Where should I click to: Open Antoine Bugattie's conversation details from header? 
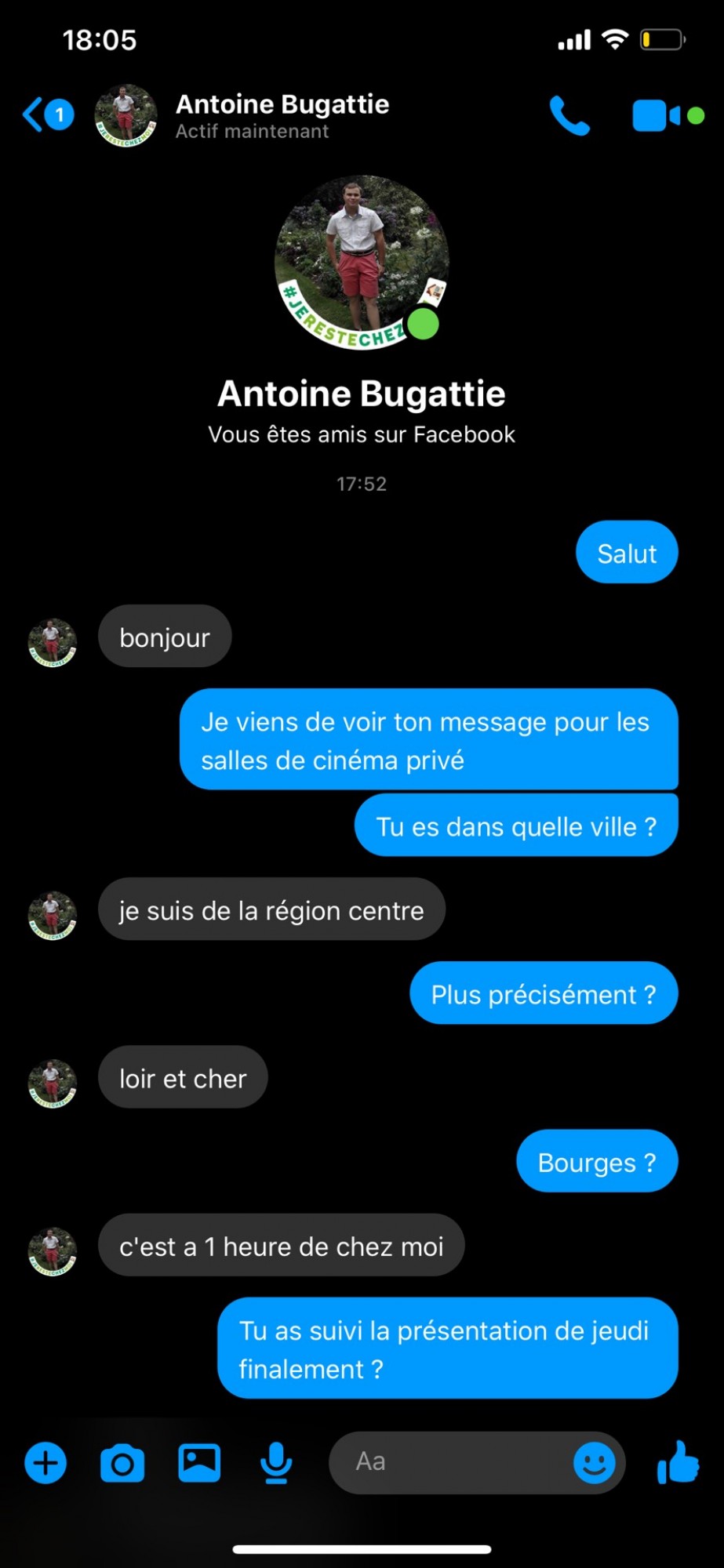(x=282, y=115)
